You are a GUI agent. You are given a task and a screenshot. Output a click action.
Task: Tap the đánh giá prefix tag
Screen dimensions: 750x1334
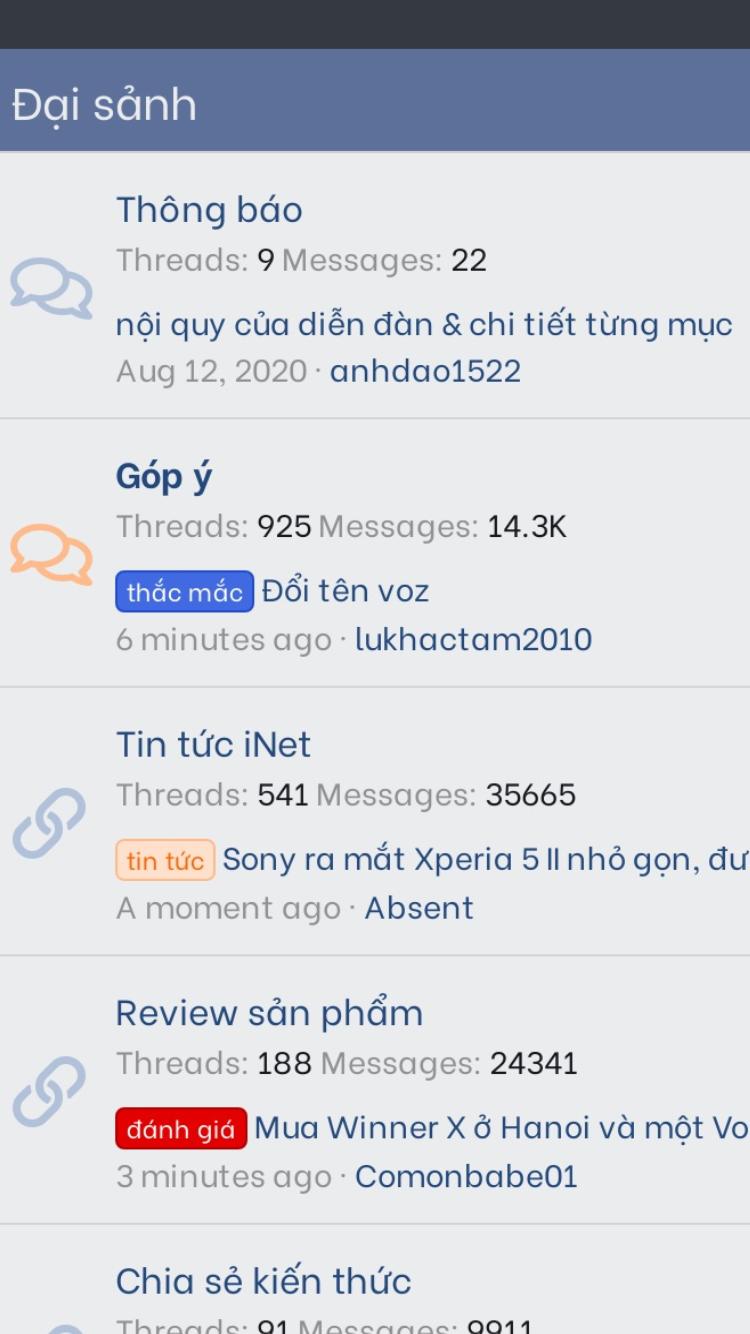pyautogui.click(x=181, y=1129)
